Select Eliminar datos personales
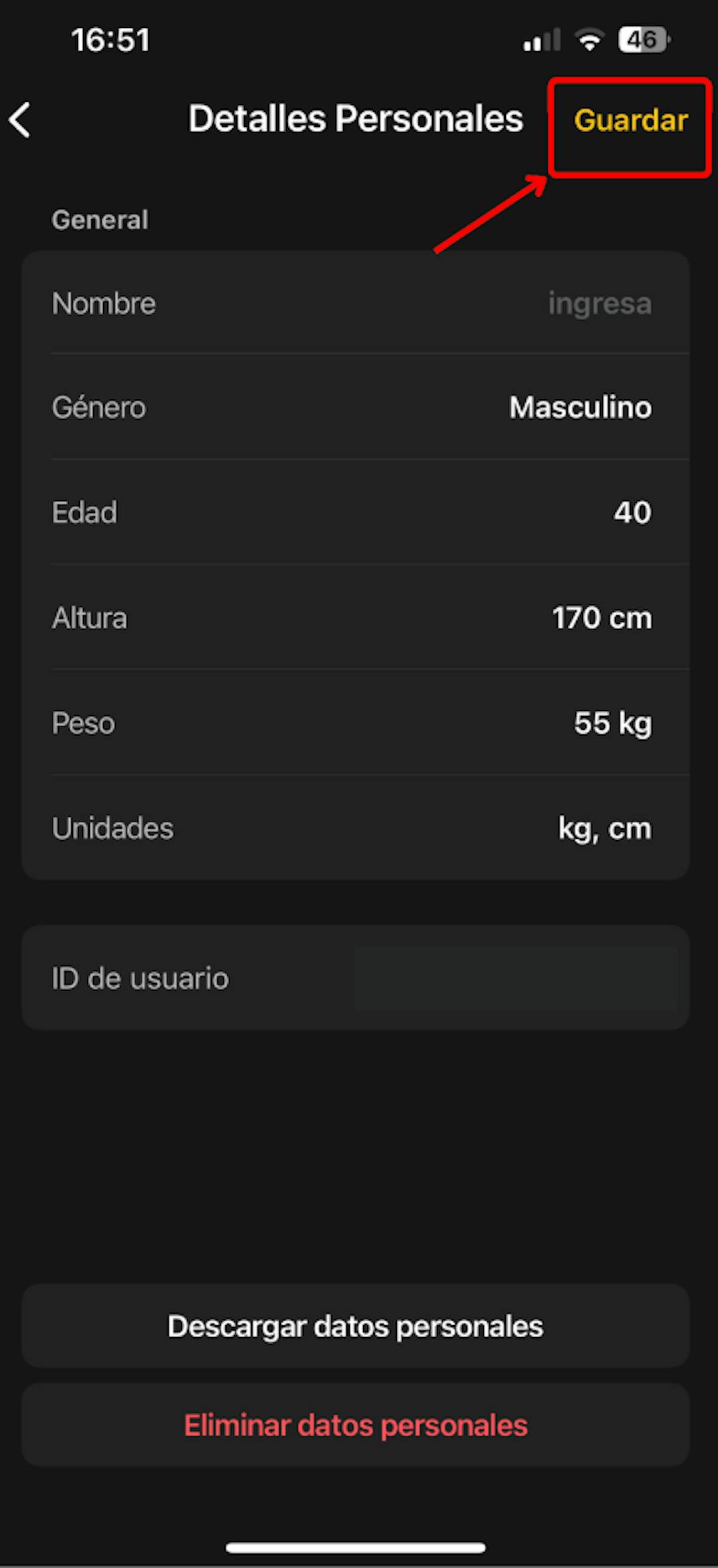Viewport: 718px width, 1568px height. point(355,1426)
